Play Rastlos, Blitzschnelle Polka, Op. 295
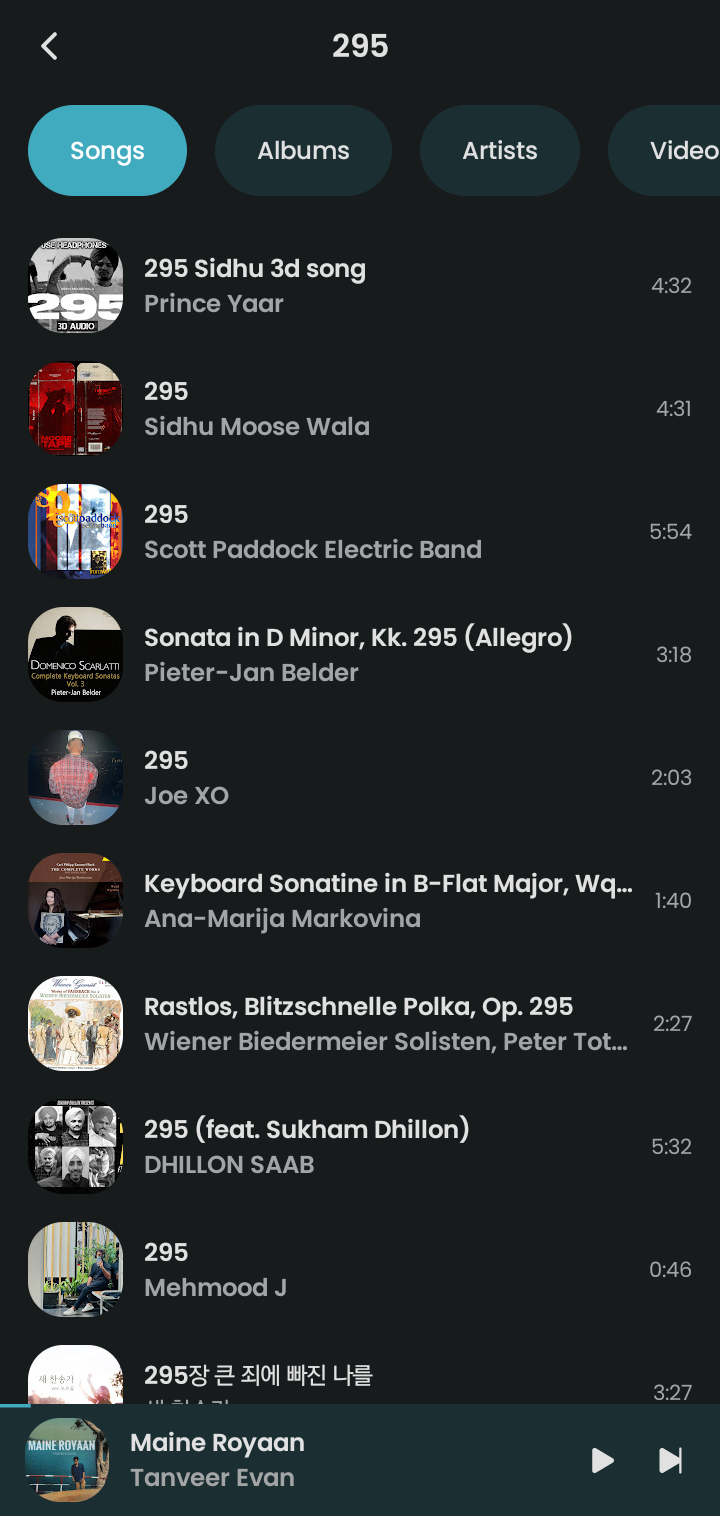 coord(360,1024)
